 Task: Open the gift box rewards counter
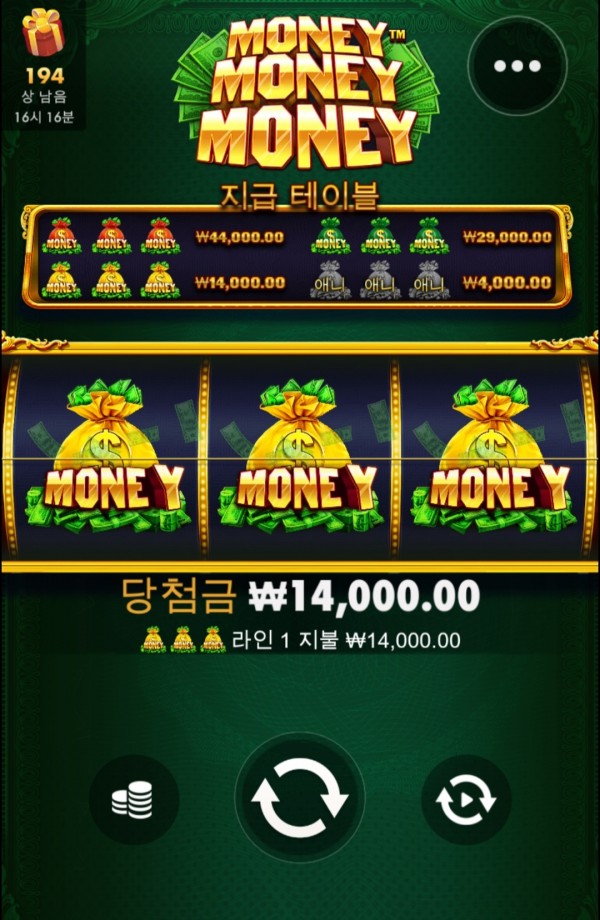coord(43,35)
